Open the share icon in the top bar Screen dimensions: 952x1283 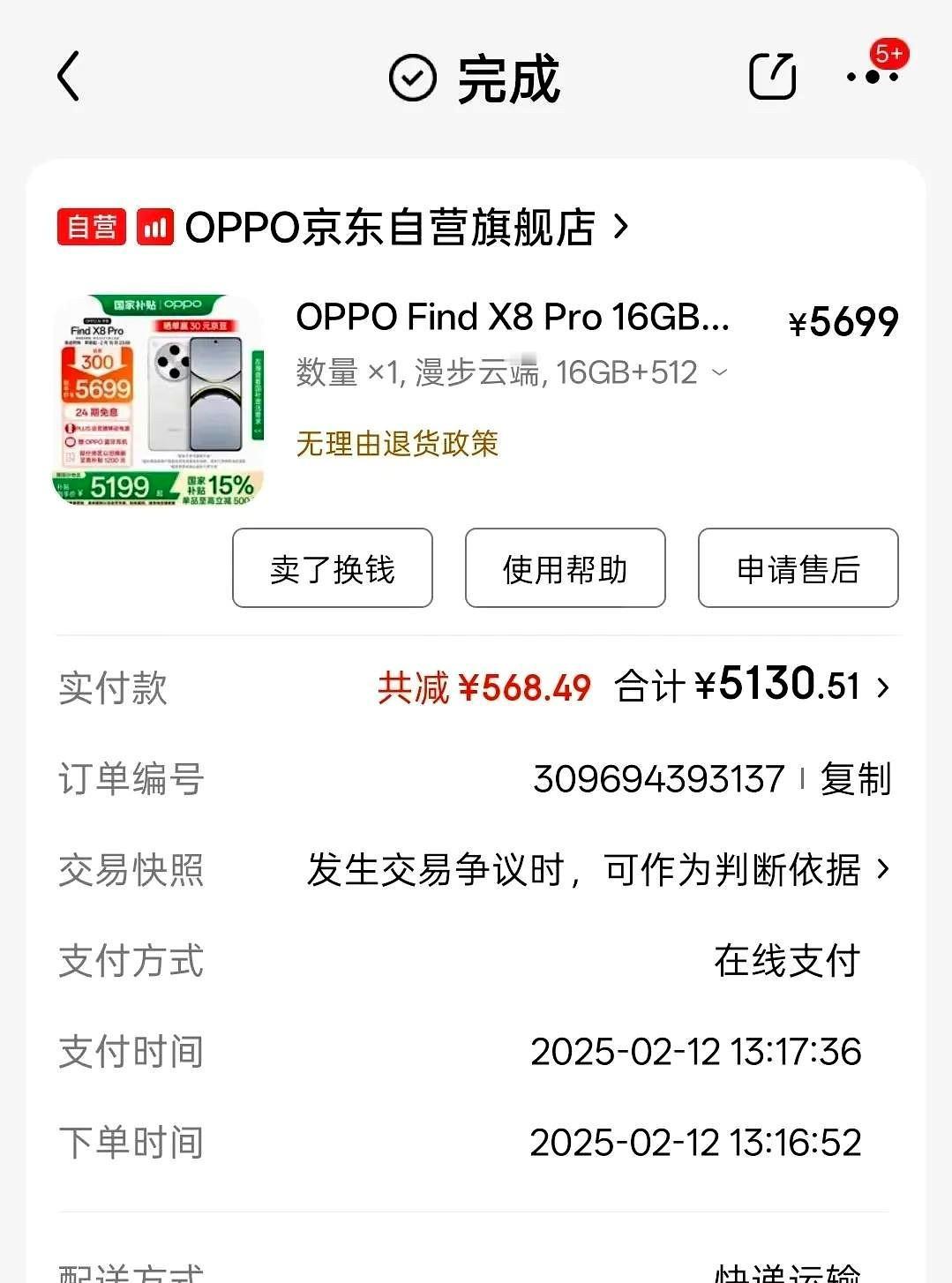[x=771, y=77]
